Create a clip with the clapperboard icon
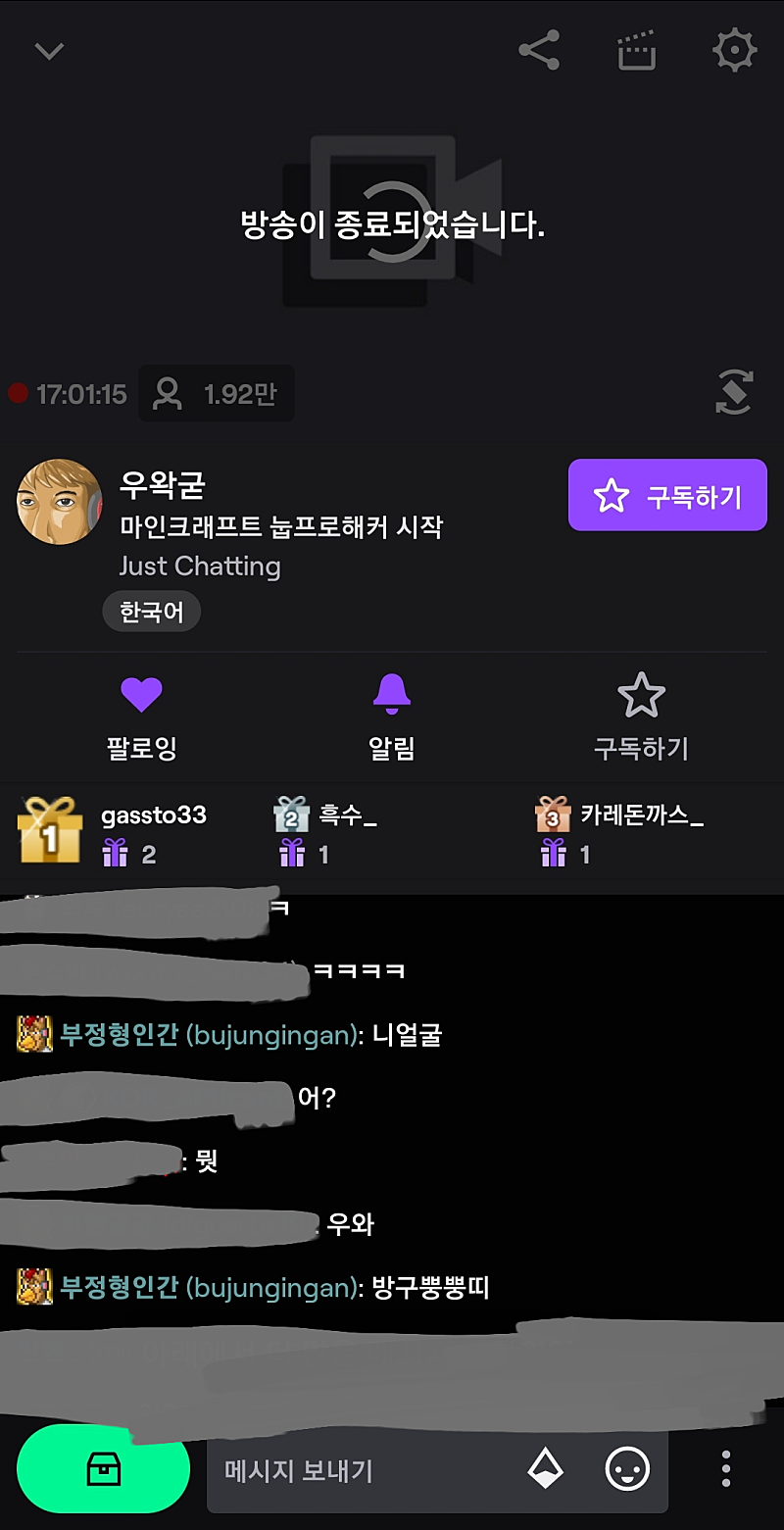Viewport: 784px width, 1530px height. point(636,50)
